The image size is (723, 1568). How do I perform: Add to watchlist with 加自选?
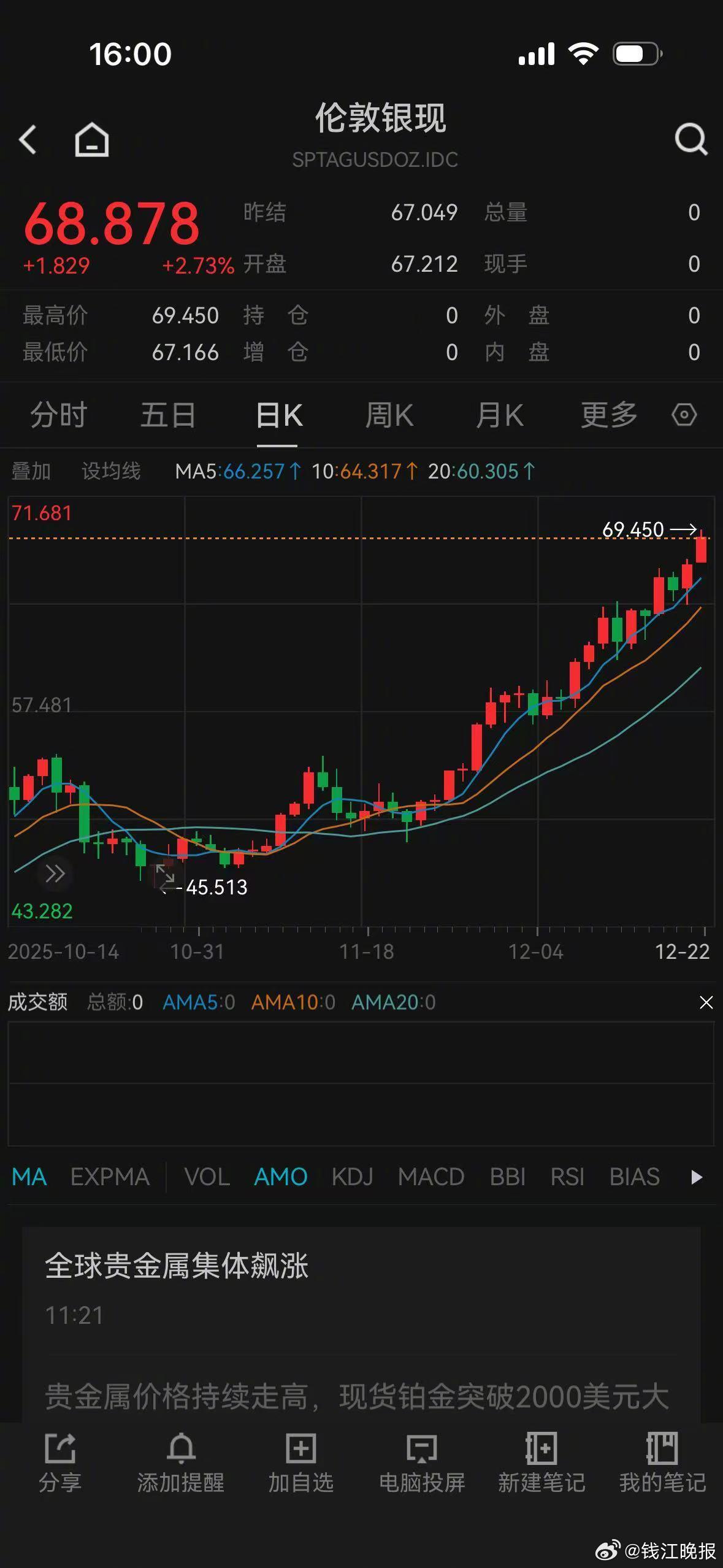pyautogui.click(x=300, y=1463)
